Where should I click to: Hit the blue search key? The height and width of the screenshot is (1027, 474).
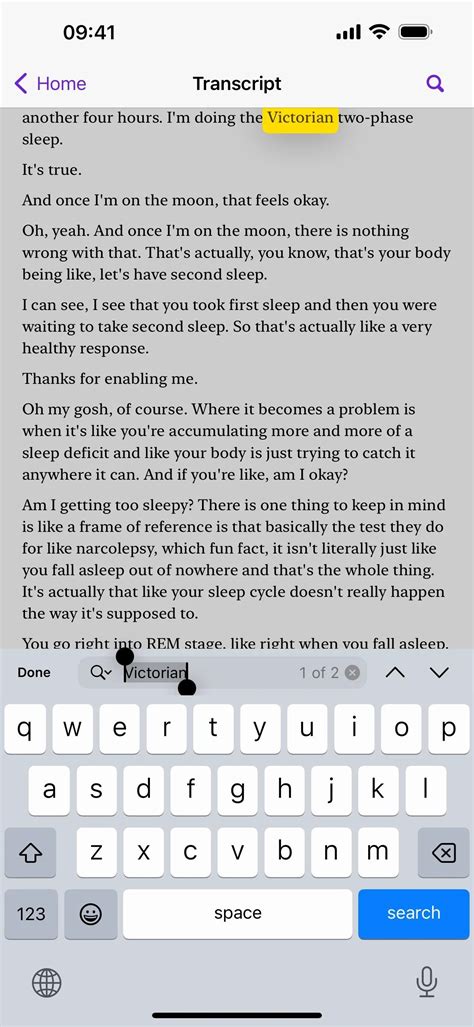click(x=413, y=914)
